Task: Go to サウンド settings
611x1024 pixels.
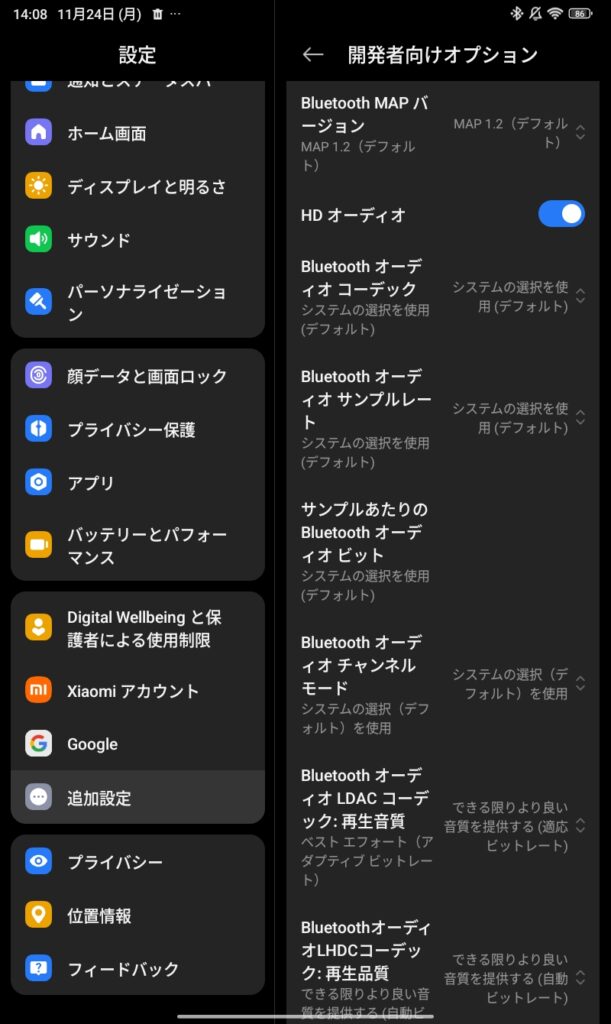Action: tap(138, 240)
